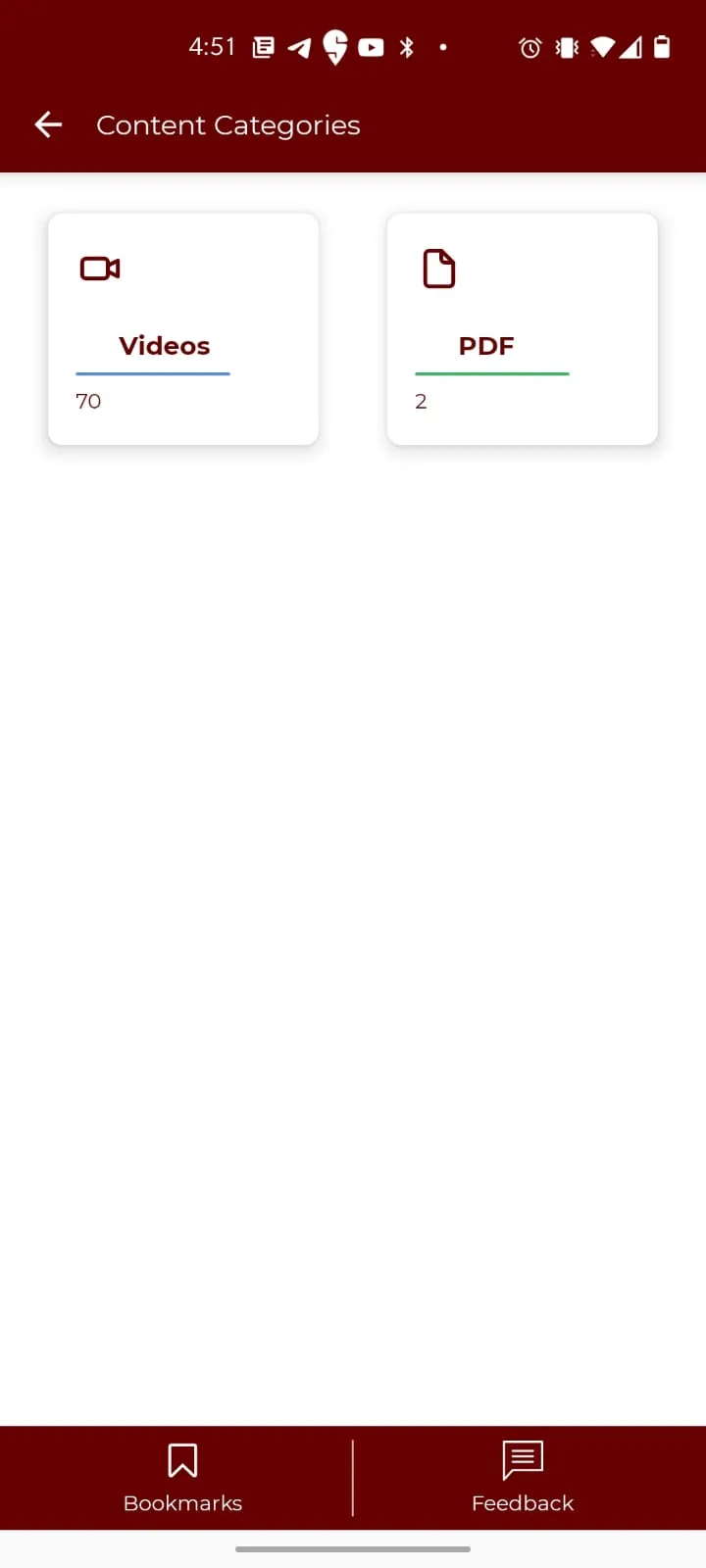Viewport: 706px width, 1568px height.
Task: Open Bookmarks in the bottom bar
Action: click(x=182, y=1477)
